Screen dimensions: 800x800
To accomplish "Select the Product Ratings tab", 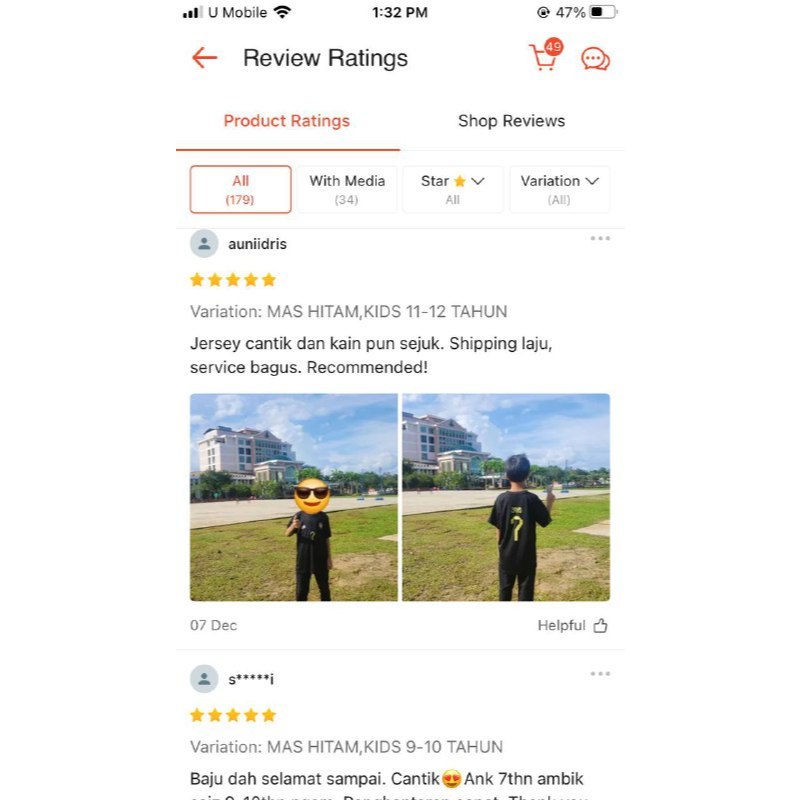I will [287, 121].
